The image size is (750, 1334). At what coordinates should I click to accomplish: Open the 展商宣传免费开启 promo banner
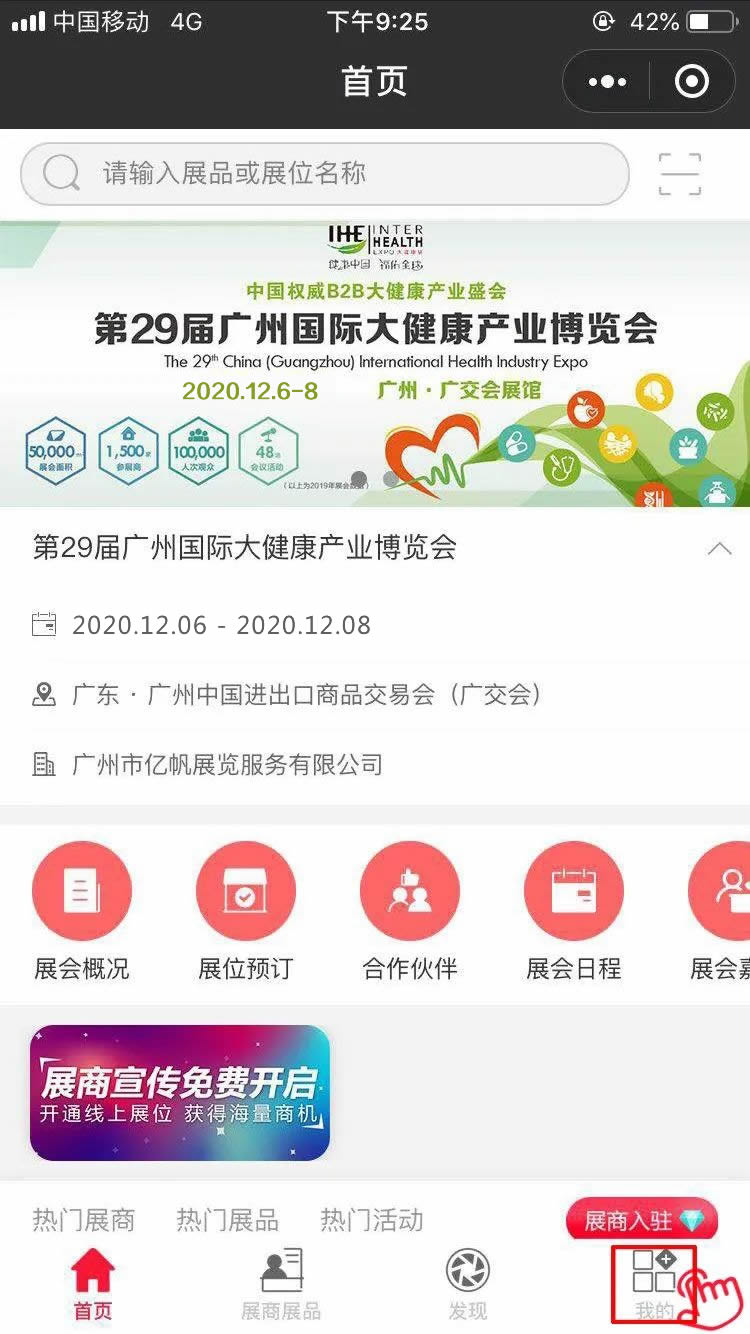click(x=180, y=1092)
